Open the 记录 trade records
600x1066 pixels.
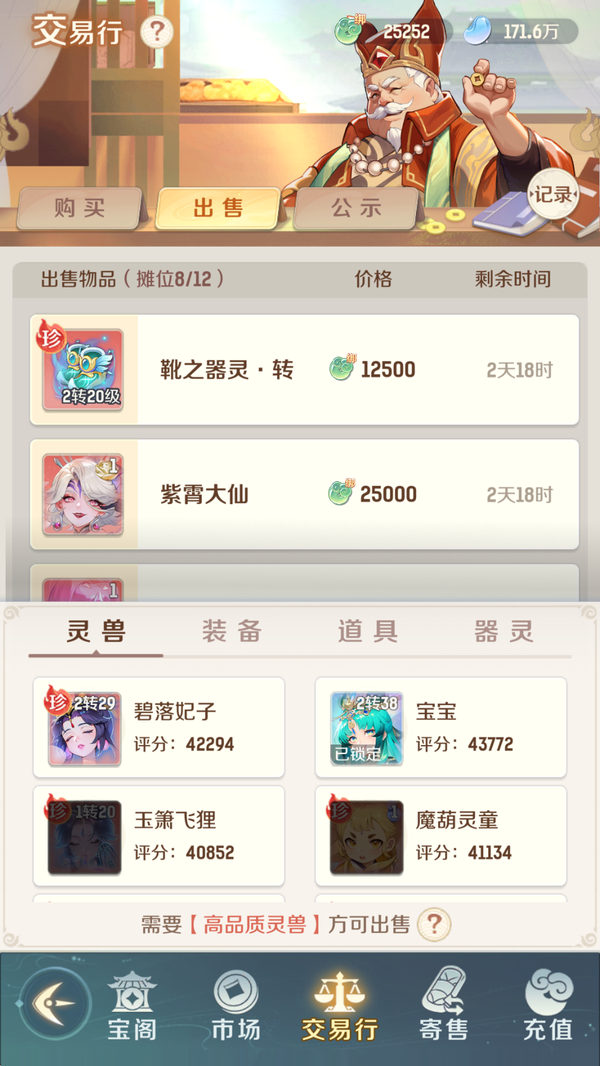click(x=552, y=194)
